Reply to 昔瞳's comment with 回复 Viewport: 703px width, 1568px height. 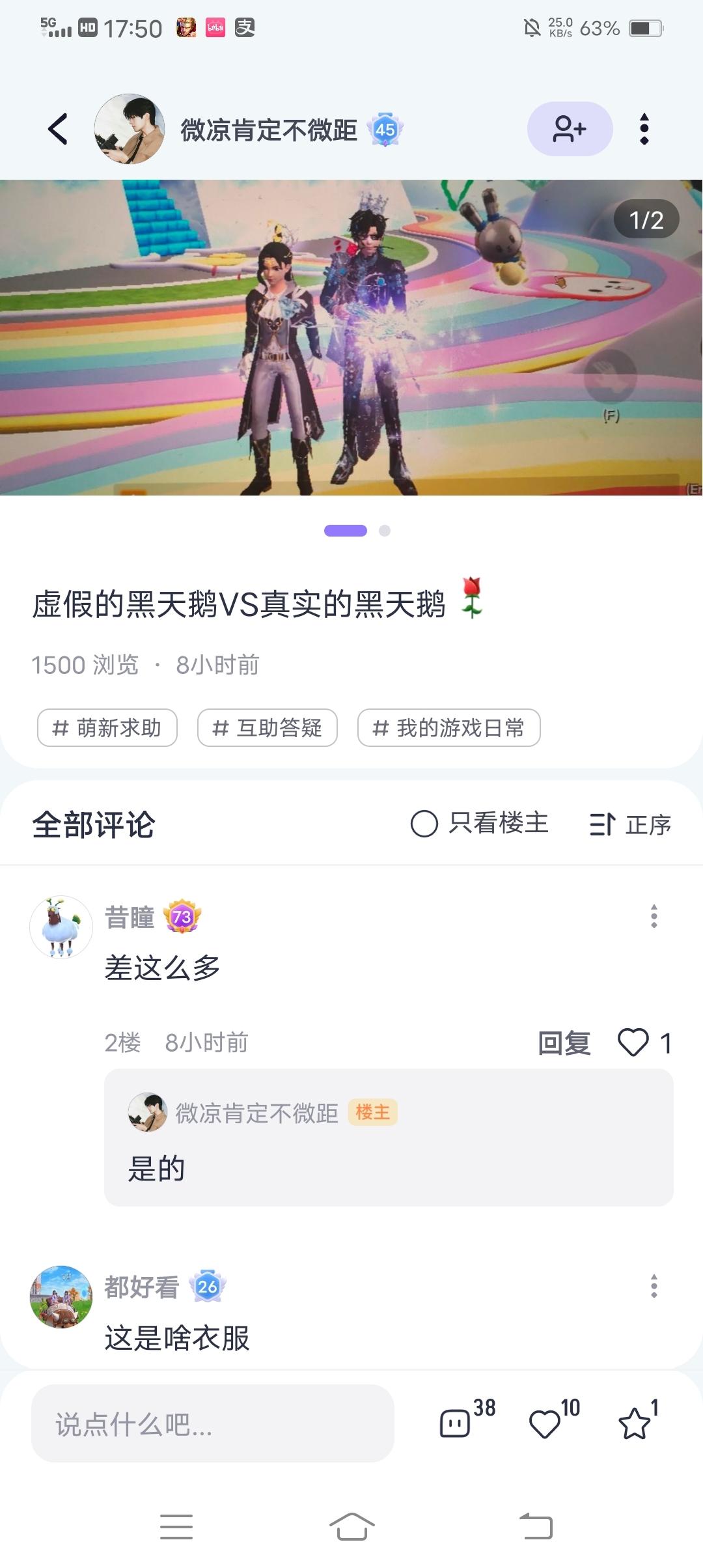point(564,1043)
